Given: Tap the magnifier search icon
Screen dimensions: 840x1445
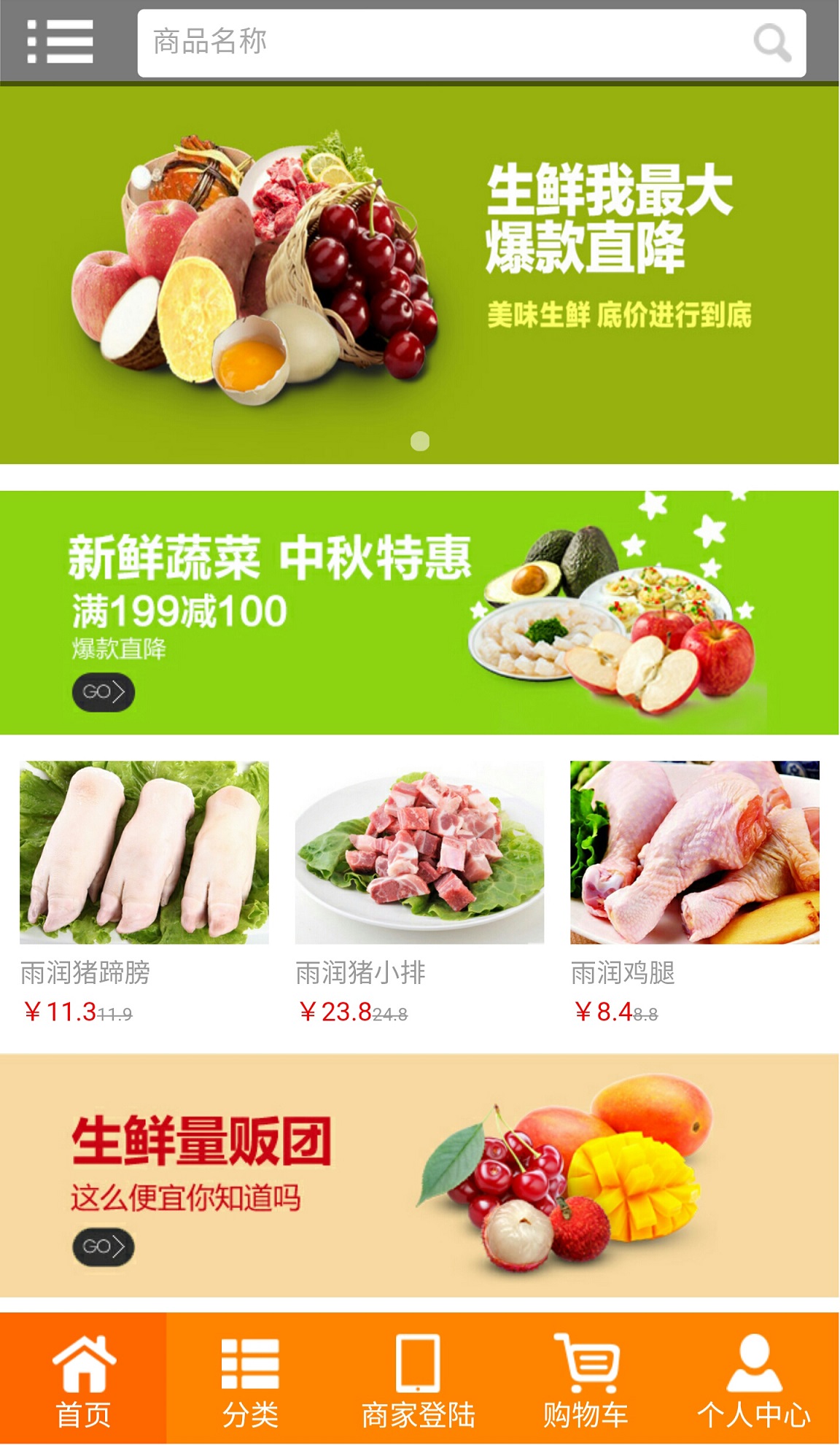Looking at the screenshot, I should coord(772,43).
